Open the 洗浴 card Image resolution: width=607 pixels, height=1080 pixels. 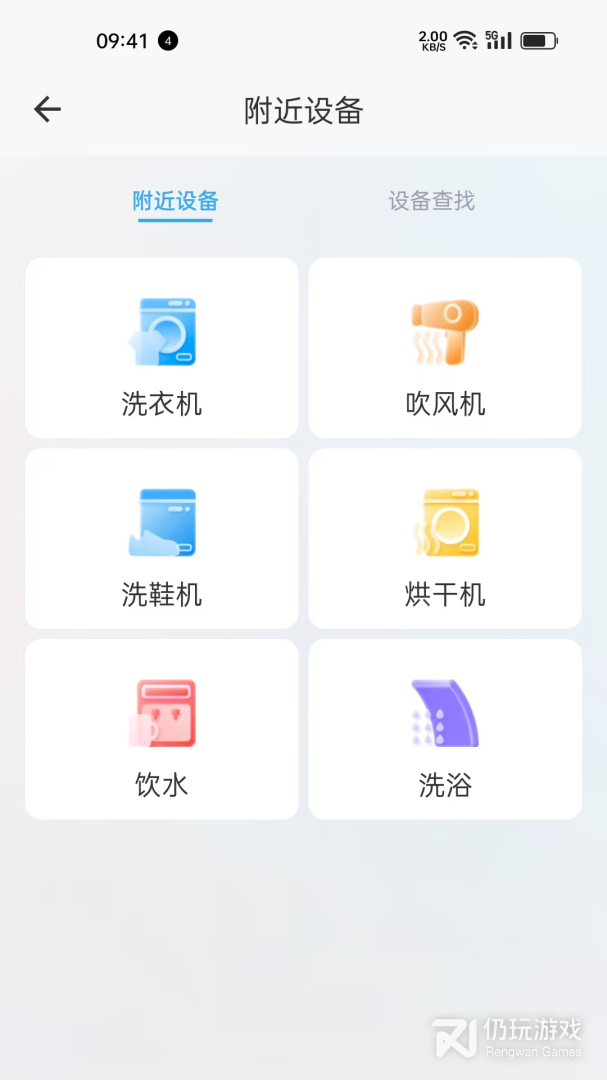[x=445, y=729]
